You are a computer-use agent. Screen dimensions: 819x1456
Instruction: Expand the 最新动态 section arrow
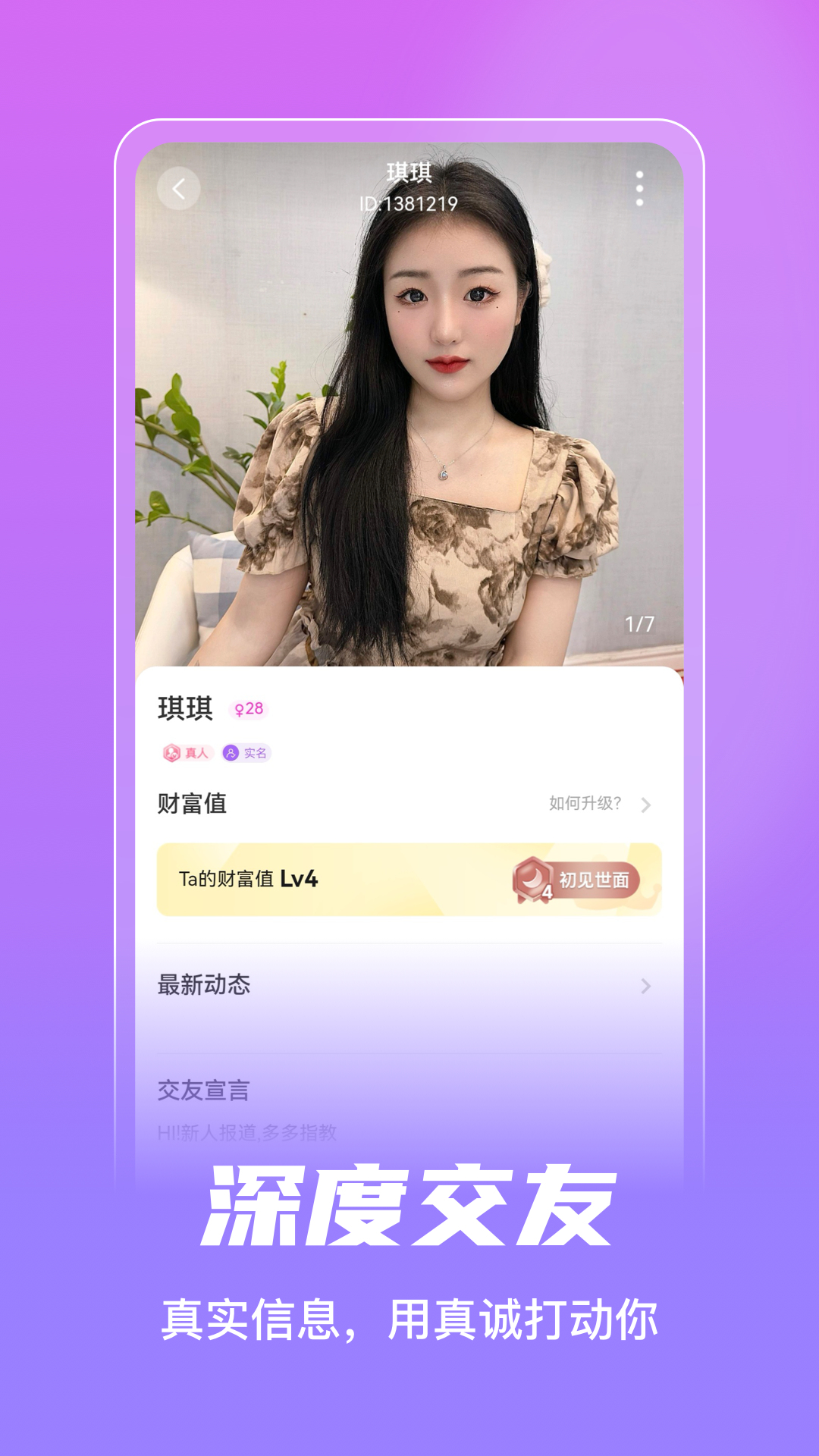[646, 986]
